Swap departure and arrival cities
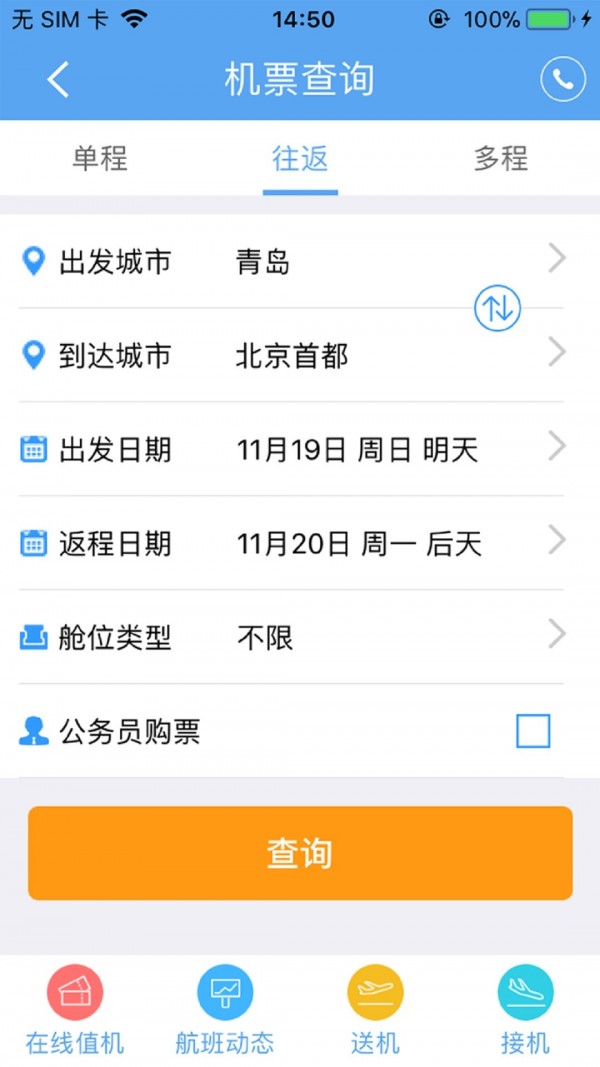This screenshot has height=1067, width=600. [497, 309]
